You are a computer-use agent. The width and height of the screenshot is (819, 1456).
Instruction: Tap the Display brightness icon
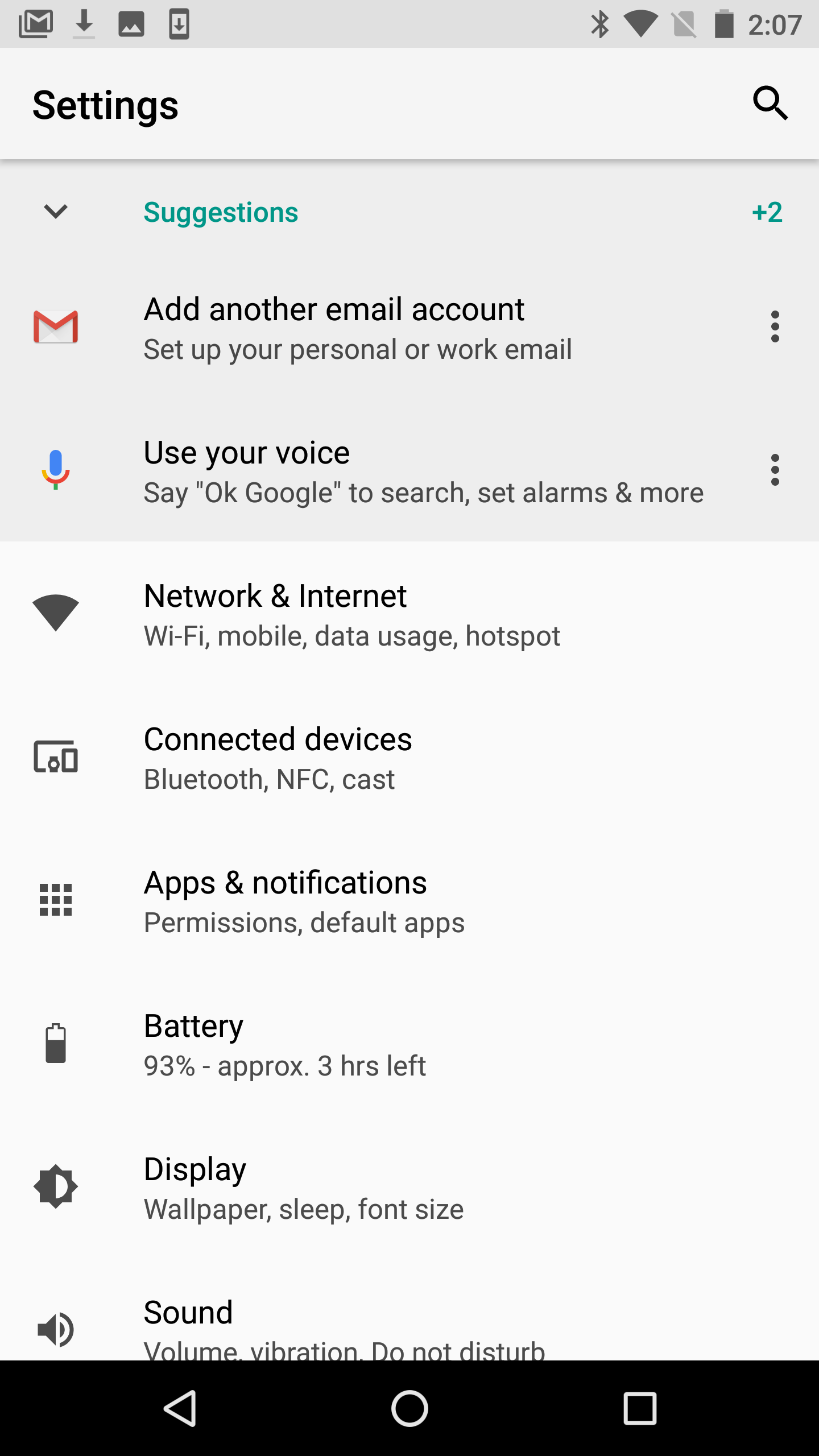56,1186
